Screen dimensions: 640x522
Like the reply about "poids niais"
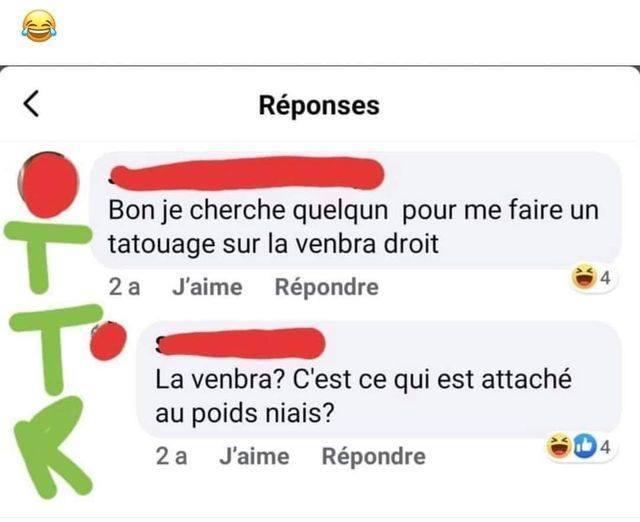click(254, 456)
